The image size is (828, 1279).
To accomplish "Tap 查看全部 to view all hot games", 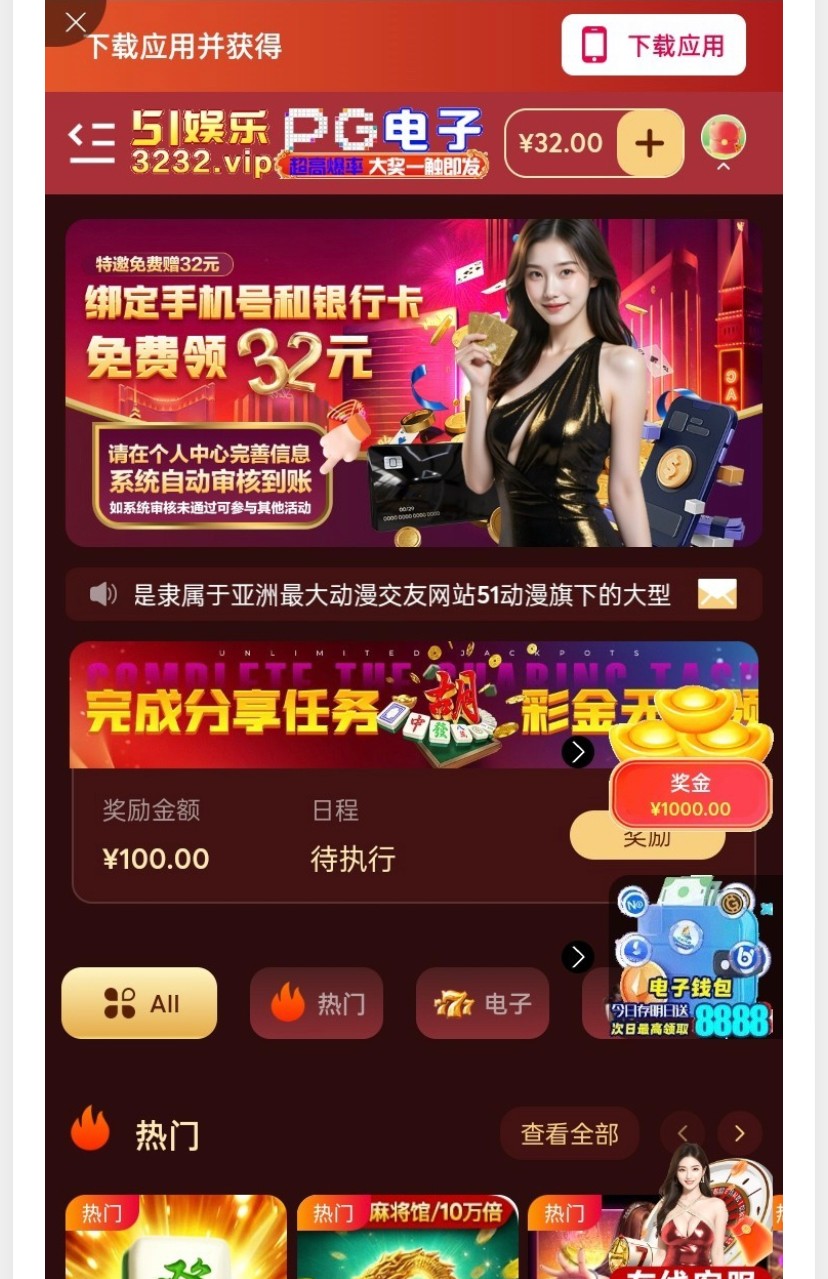I will tap(569, 1134).
